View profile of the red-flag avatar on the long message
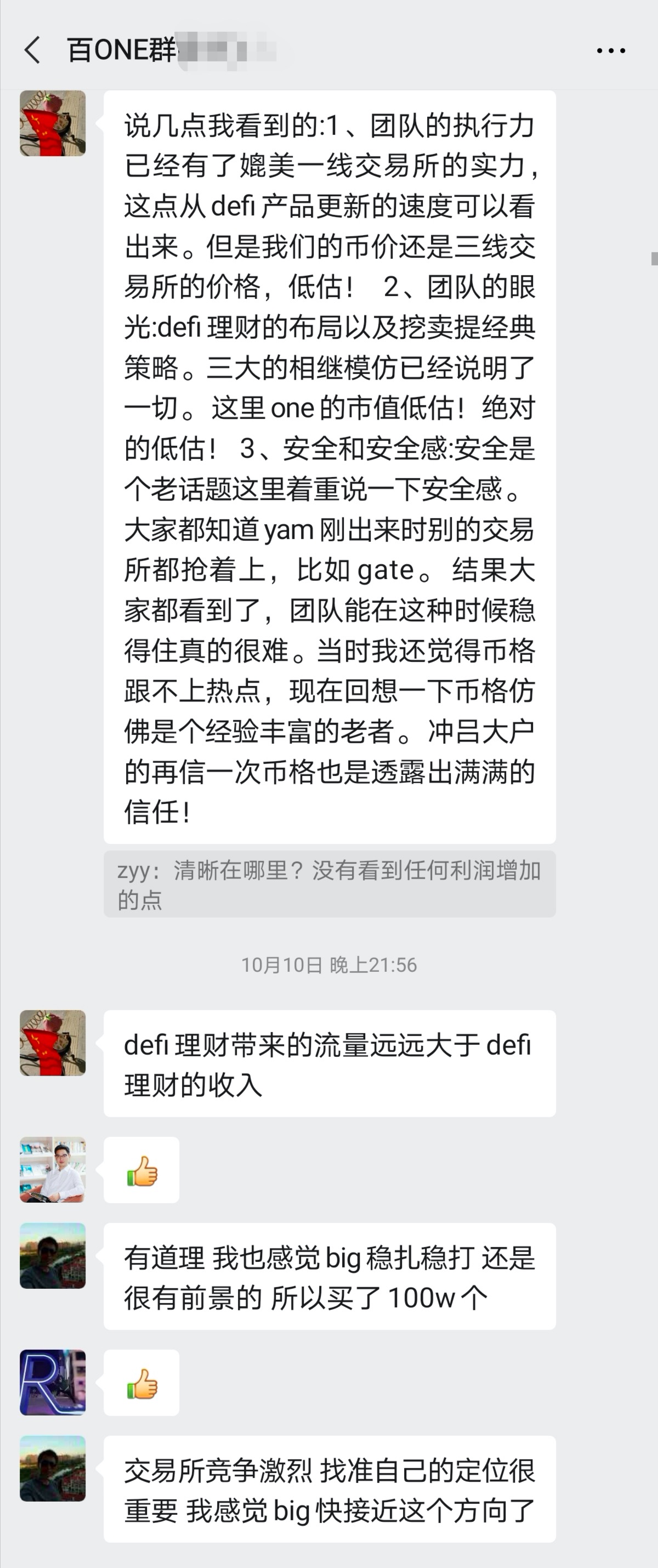658x1568 pixels. 53,123
